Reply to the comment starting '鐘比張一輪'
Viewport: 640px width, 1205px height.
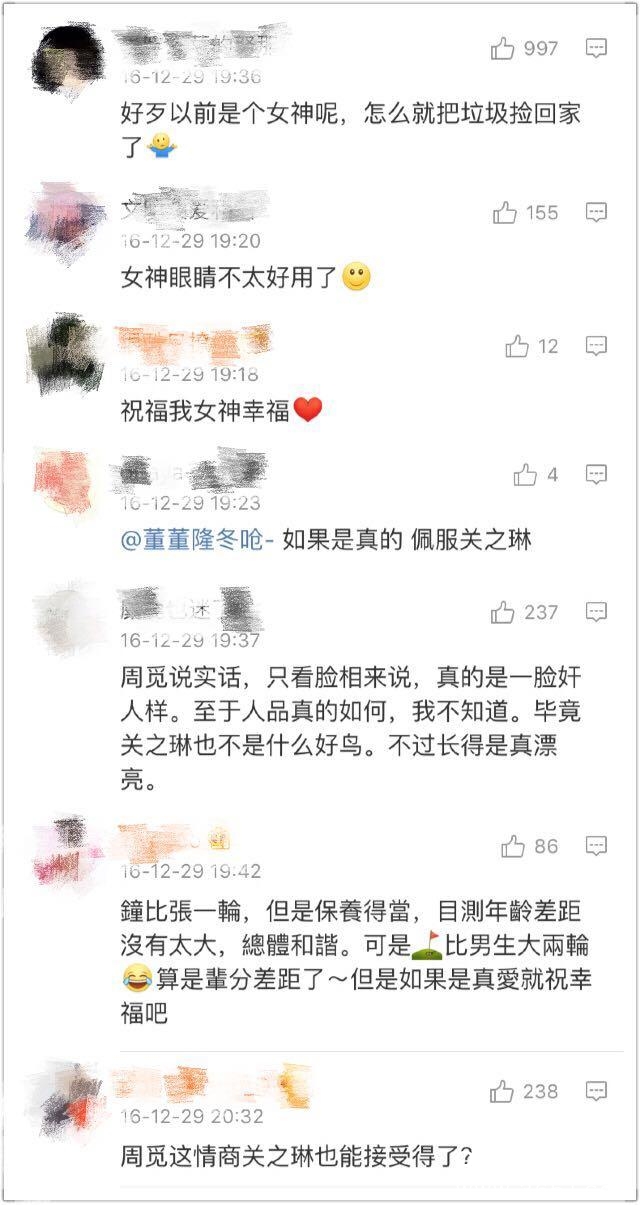pyautogui.click(x=596, y=846)
